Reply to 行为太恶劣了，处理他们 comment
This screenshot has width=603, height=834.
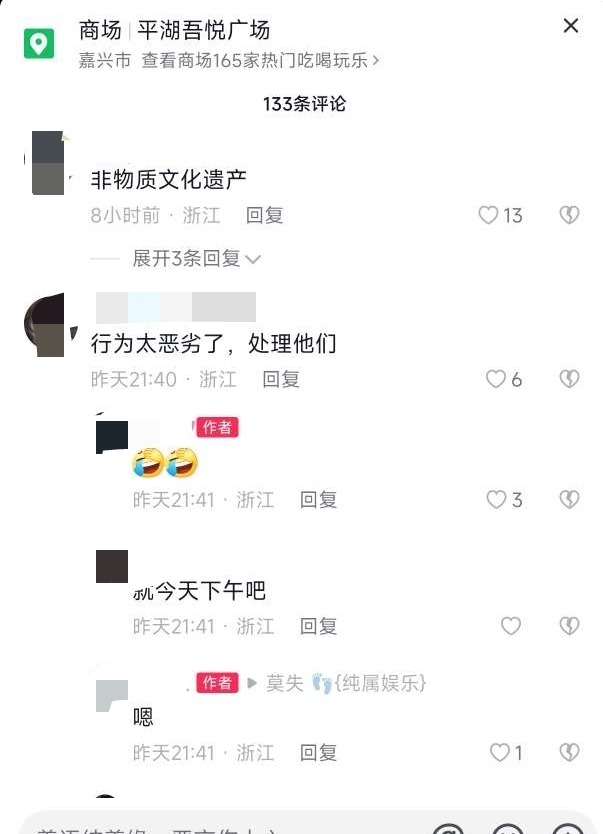tap(281, 379)
